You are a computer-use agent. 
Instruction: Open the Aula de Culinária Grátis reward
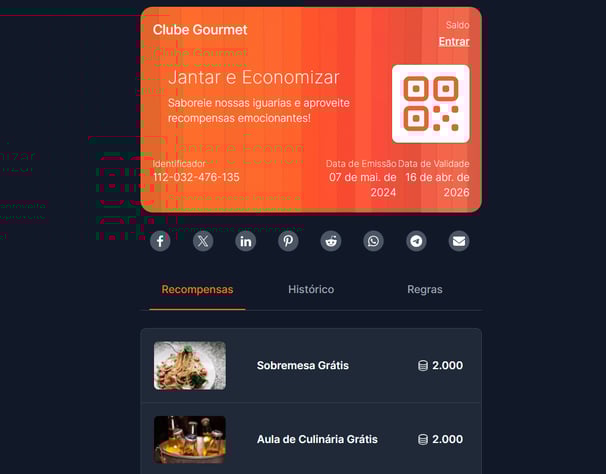310,439
